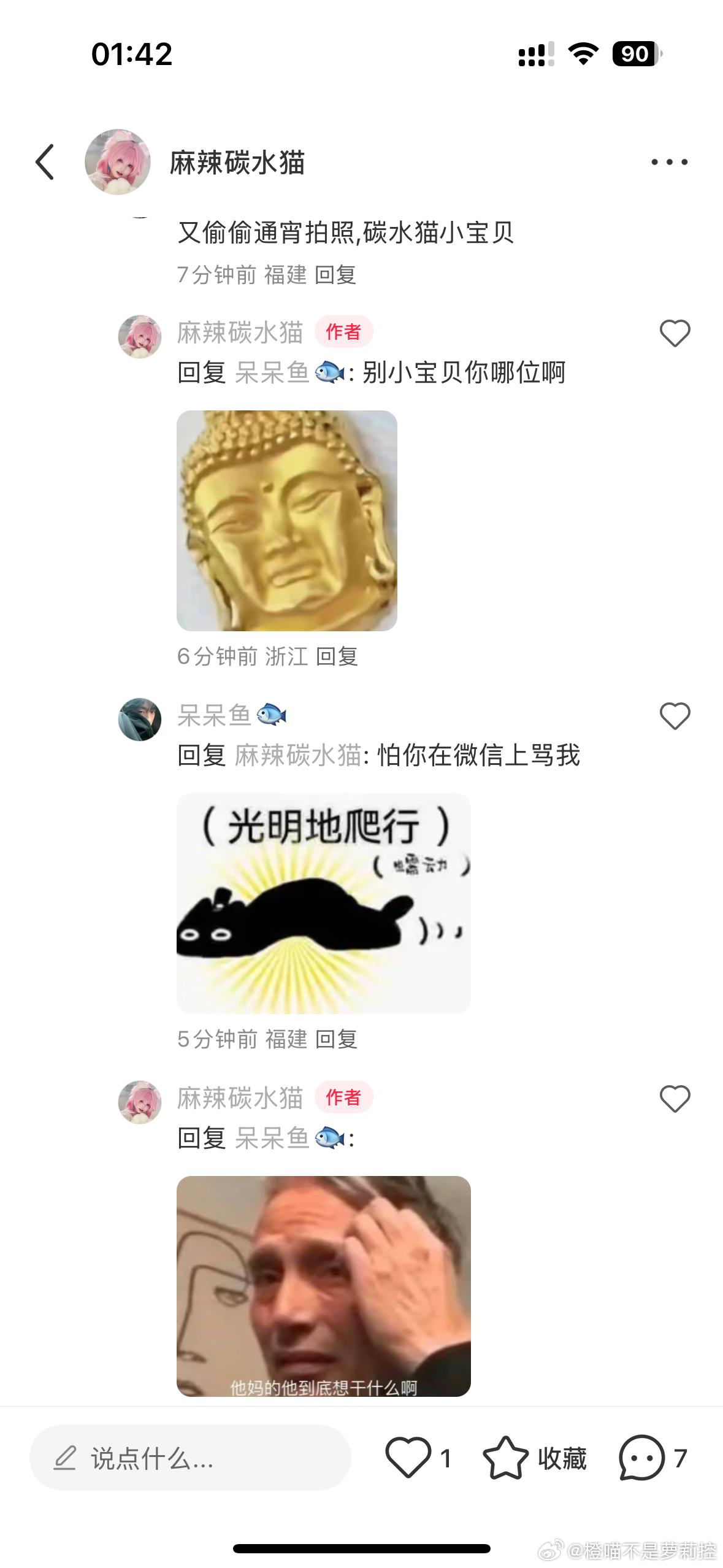Viewport: 723px width, 1568px height.
Task: Reply to the comment posted 7分钟前
Action: coord(335,275)
